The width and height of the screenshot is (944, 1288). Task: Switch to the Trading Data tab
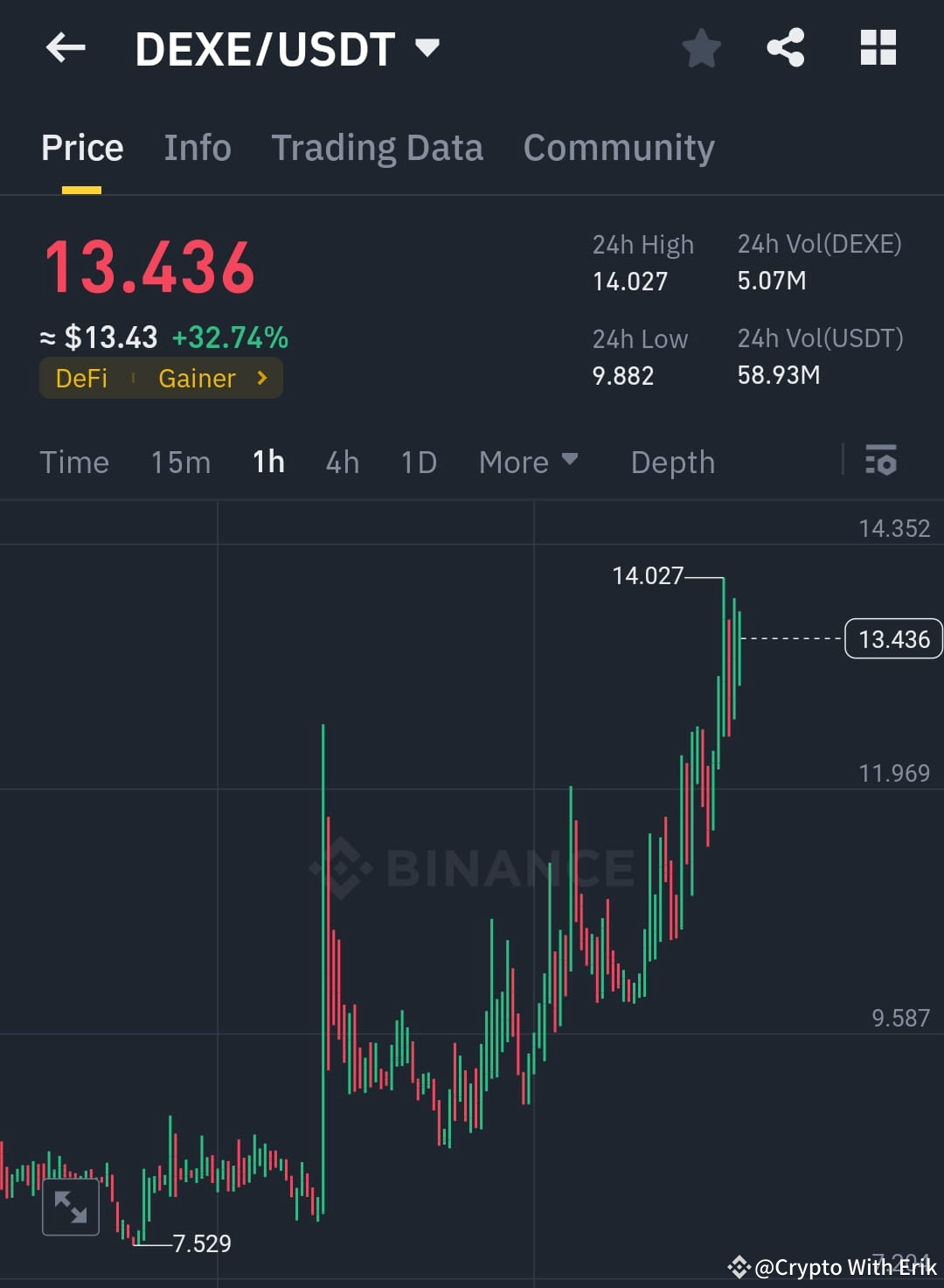pyautogui.click(x=378, y=147)
